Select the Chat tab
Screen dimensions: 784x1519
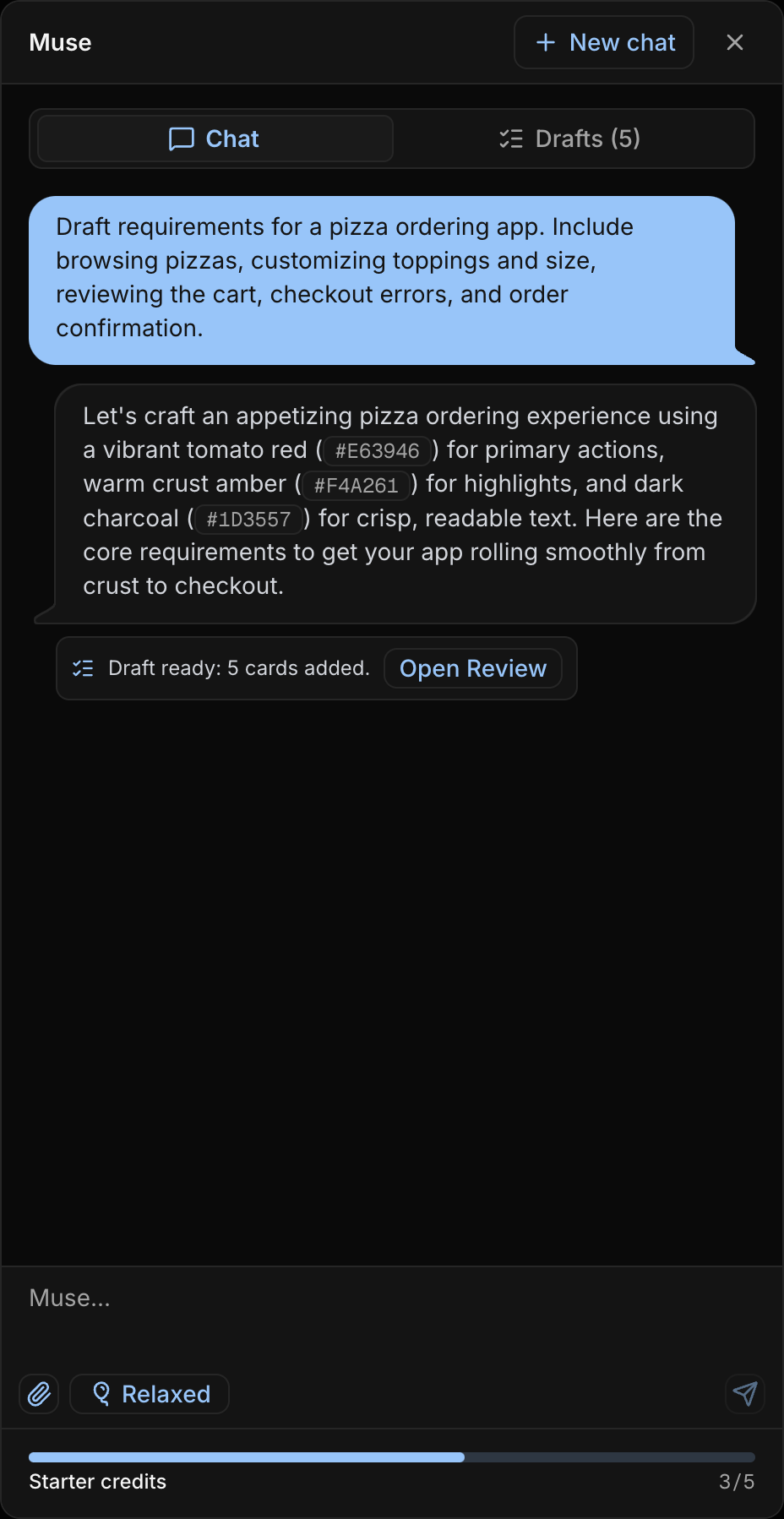tap(215, 139)
